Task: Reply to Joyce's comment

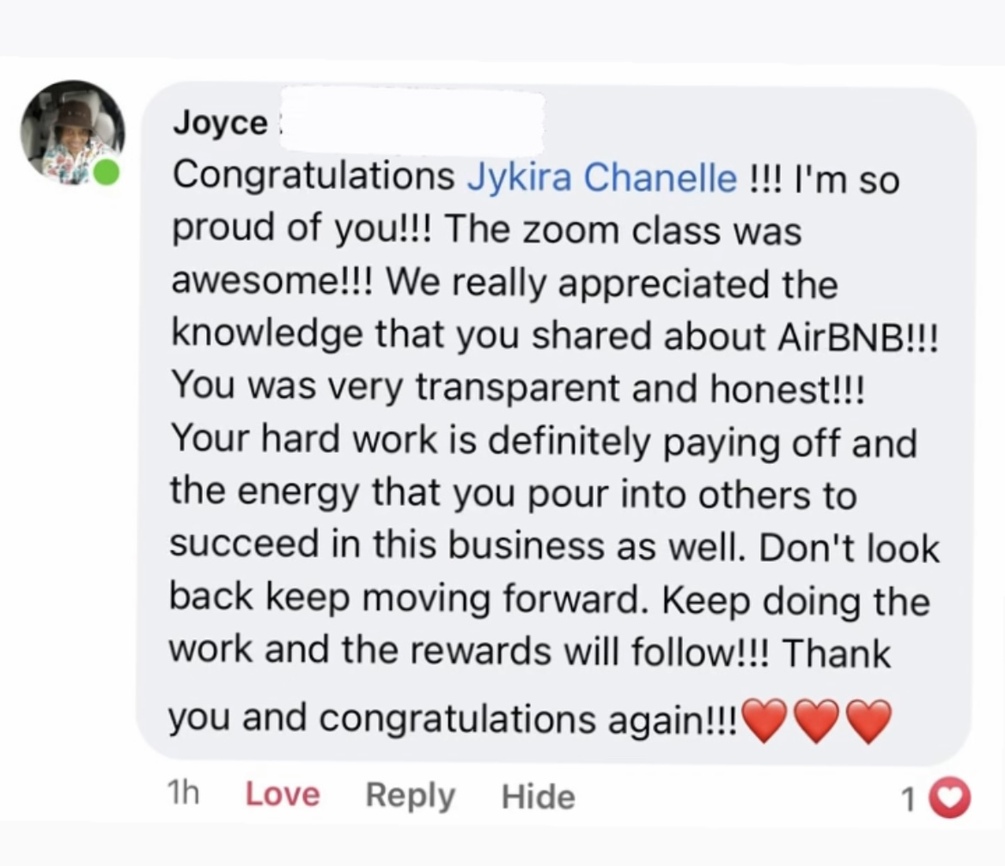Action: pos(410,795)
